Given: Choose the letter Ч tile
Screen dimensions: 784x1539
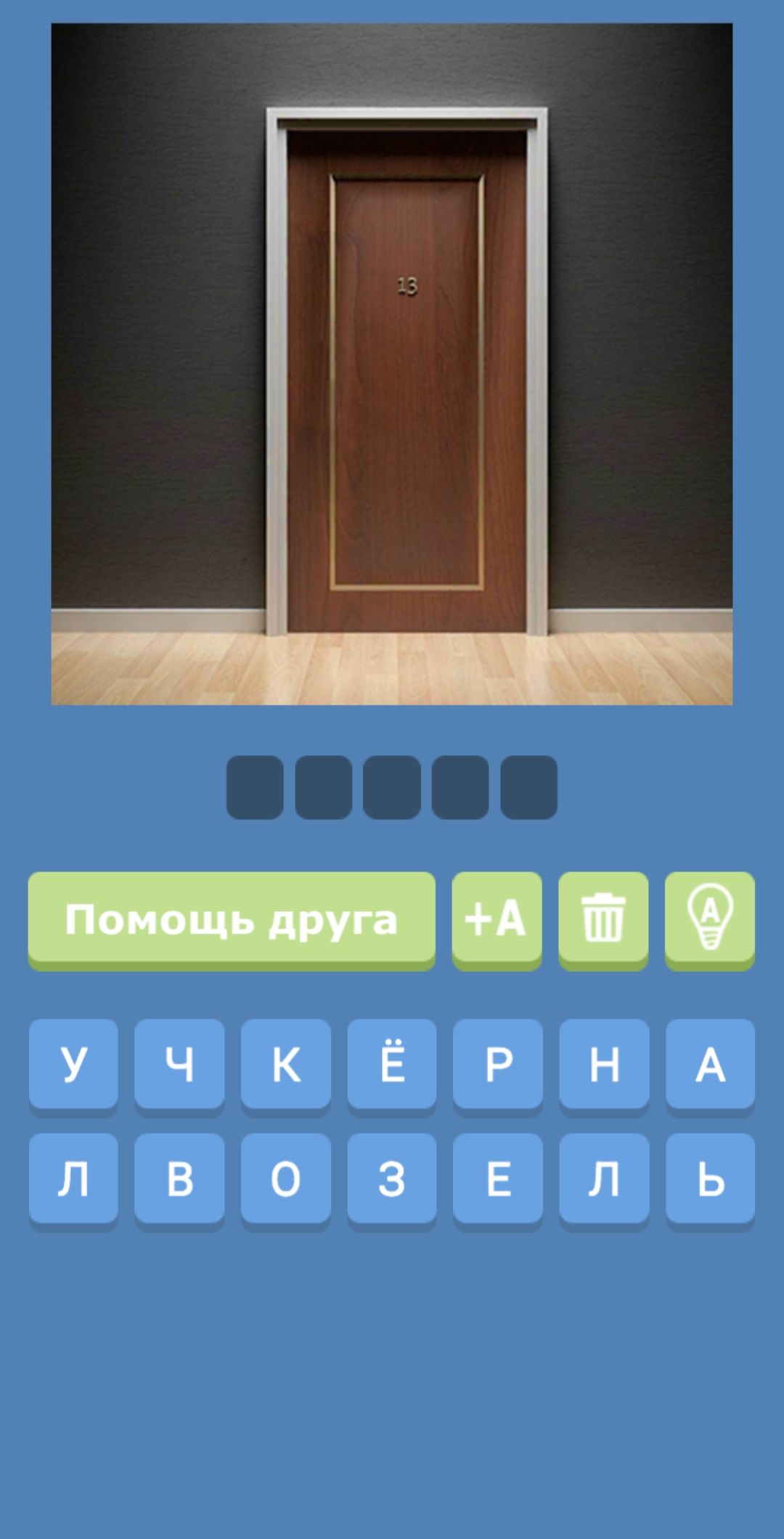Looking at the screenshot, I should pyautogui.click(x=179, y=1064).
